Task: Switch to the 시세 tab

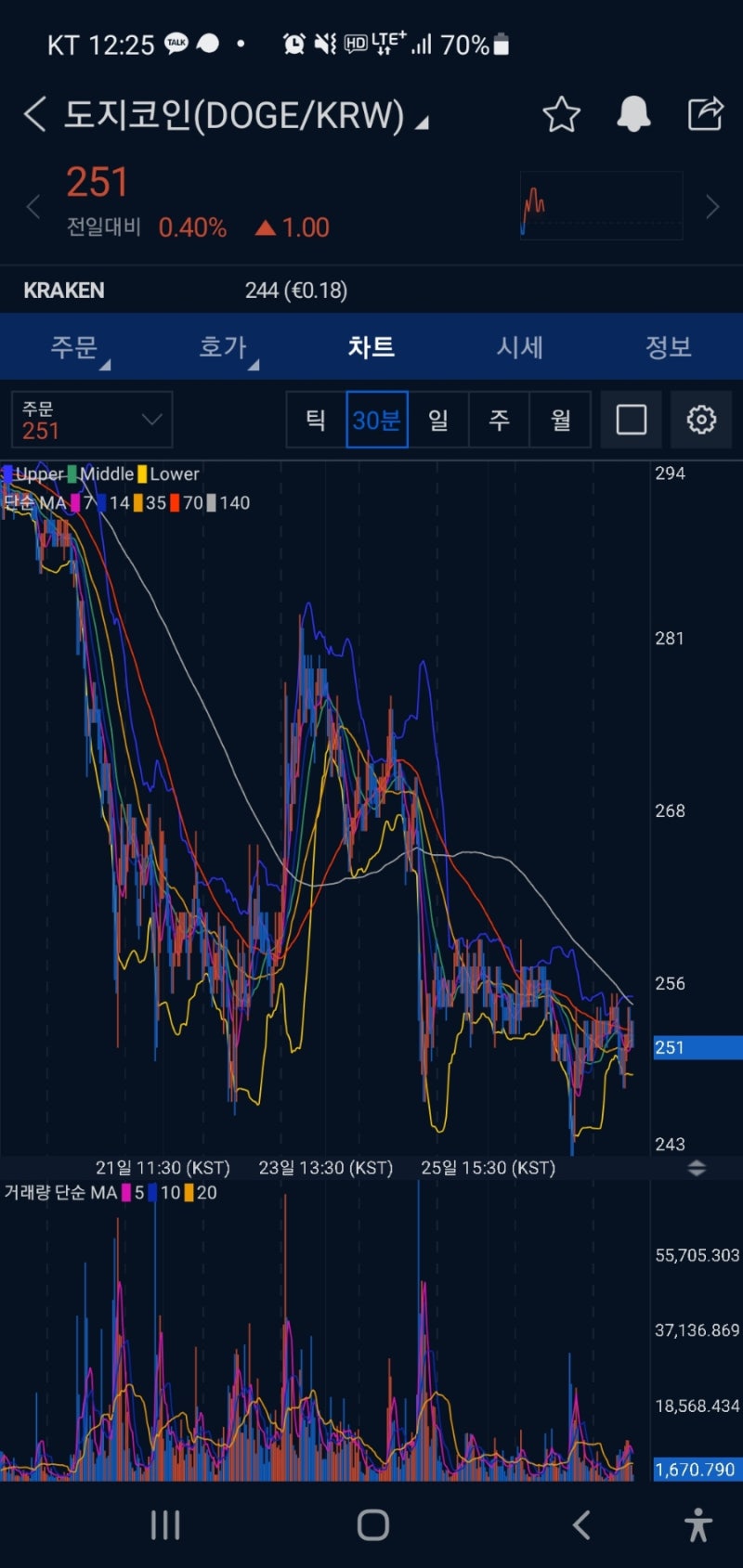Action: point(520,347)
